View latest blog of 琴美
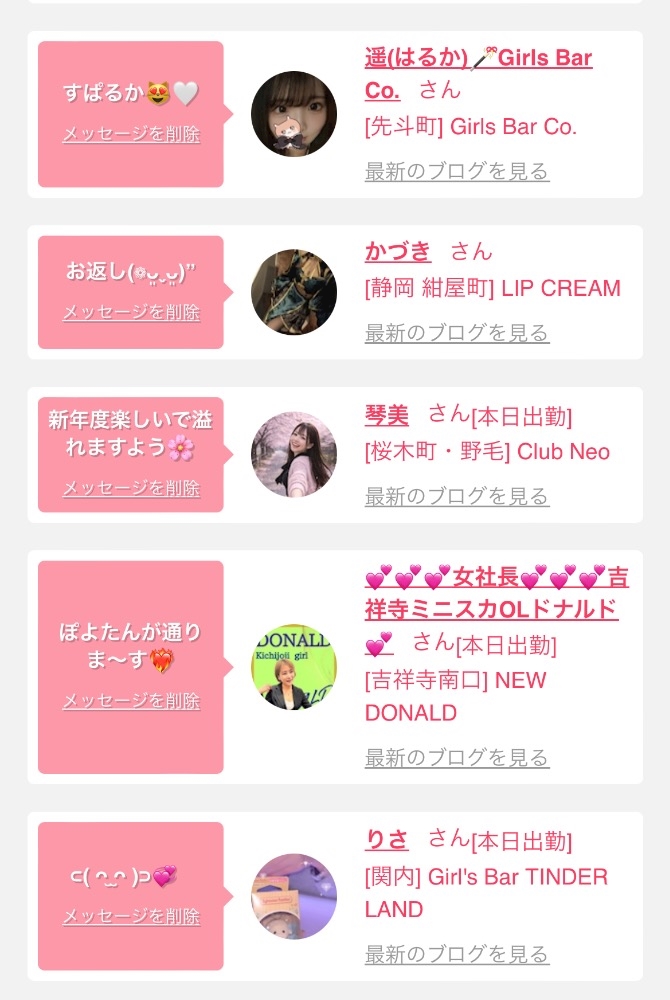This screenshot has height=1000, width=670. click(x=456, y=496)
